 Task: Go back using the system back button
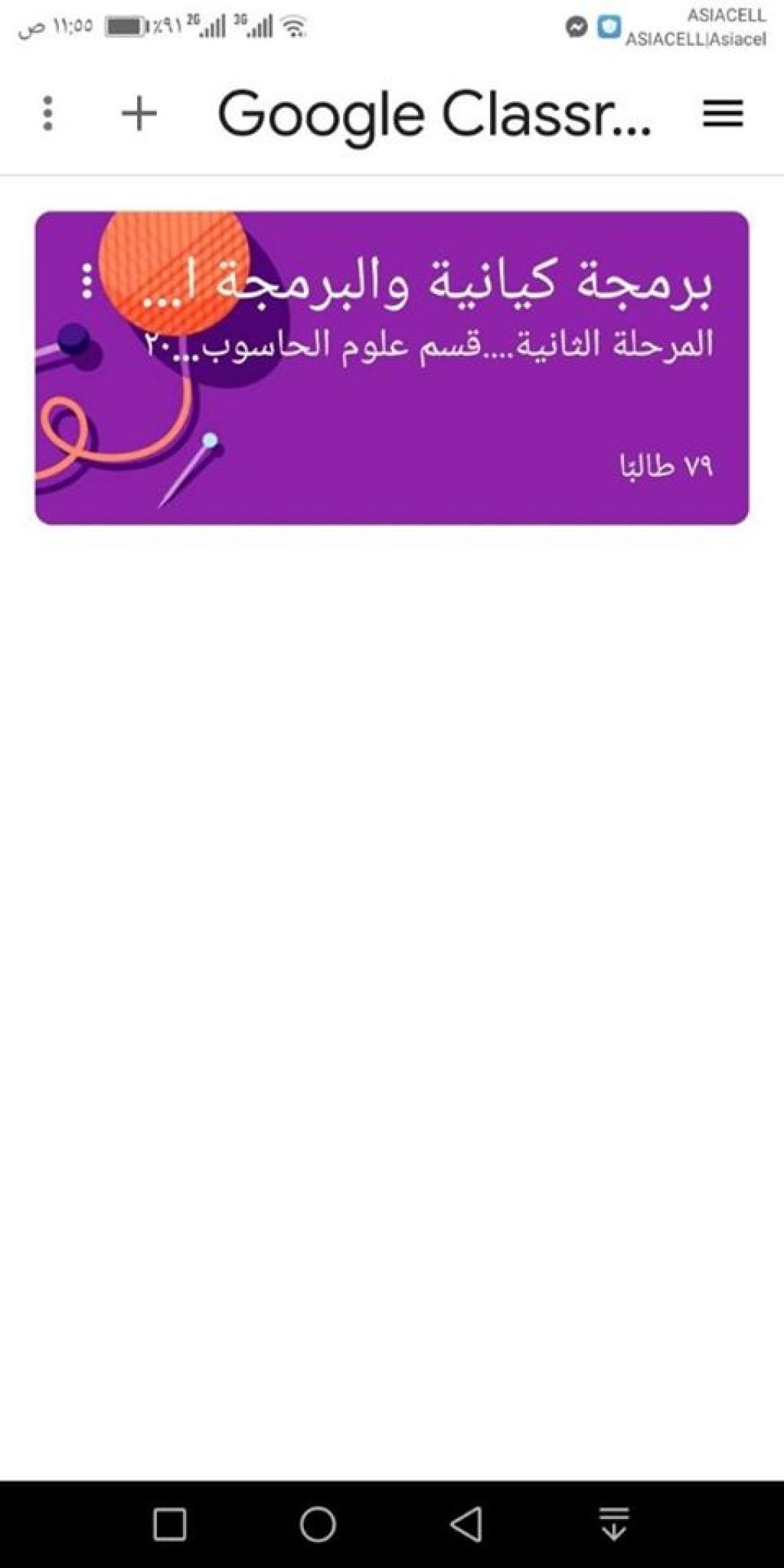[466, 1524]
